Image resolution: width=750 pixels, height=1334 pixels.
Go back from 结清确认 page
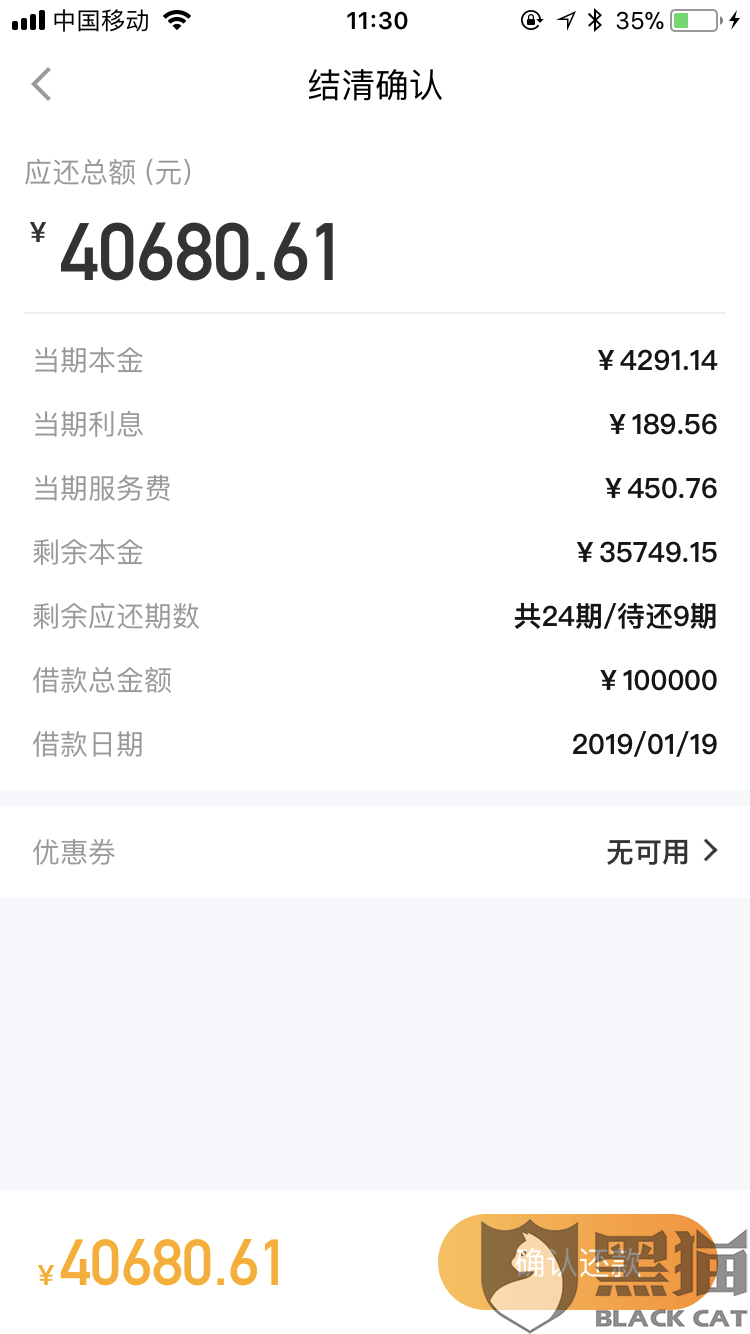[x=41, y=85]
